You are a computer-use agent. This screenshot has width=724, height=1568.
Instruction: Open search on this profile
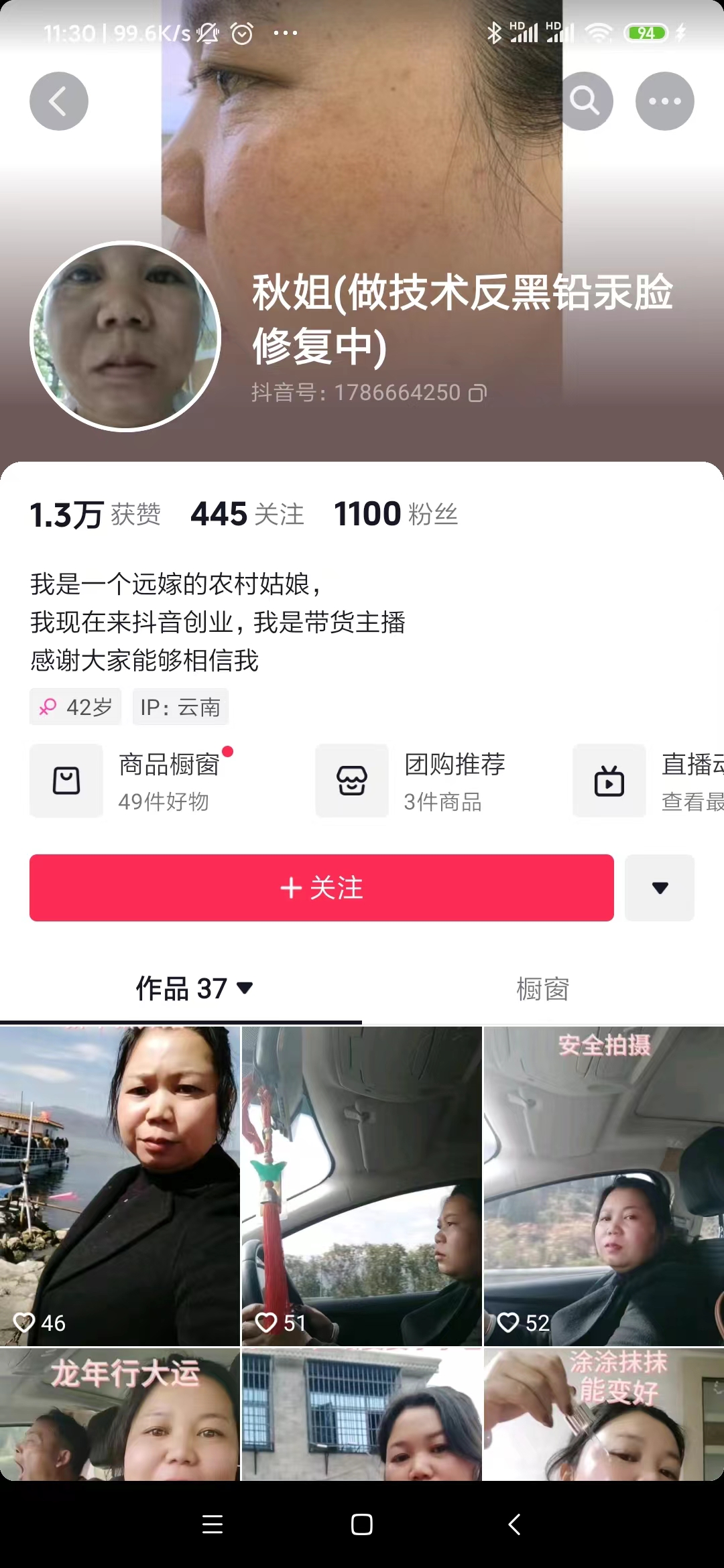[x=585, y=101]
